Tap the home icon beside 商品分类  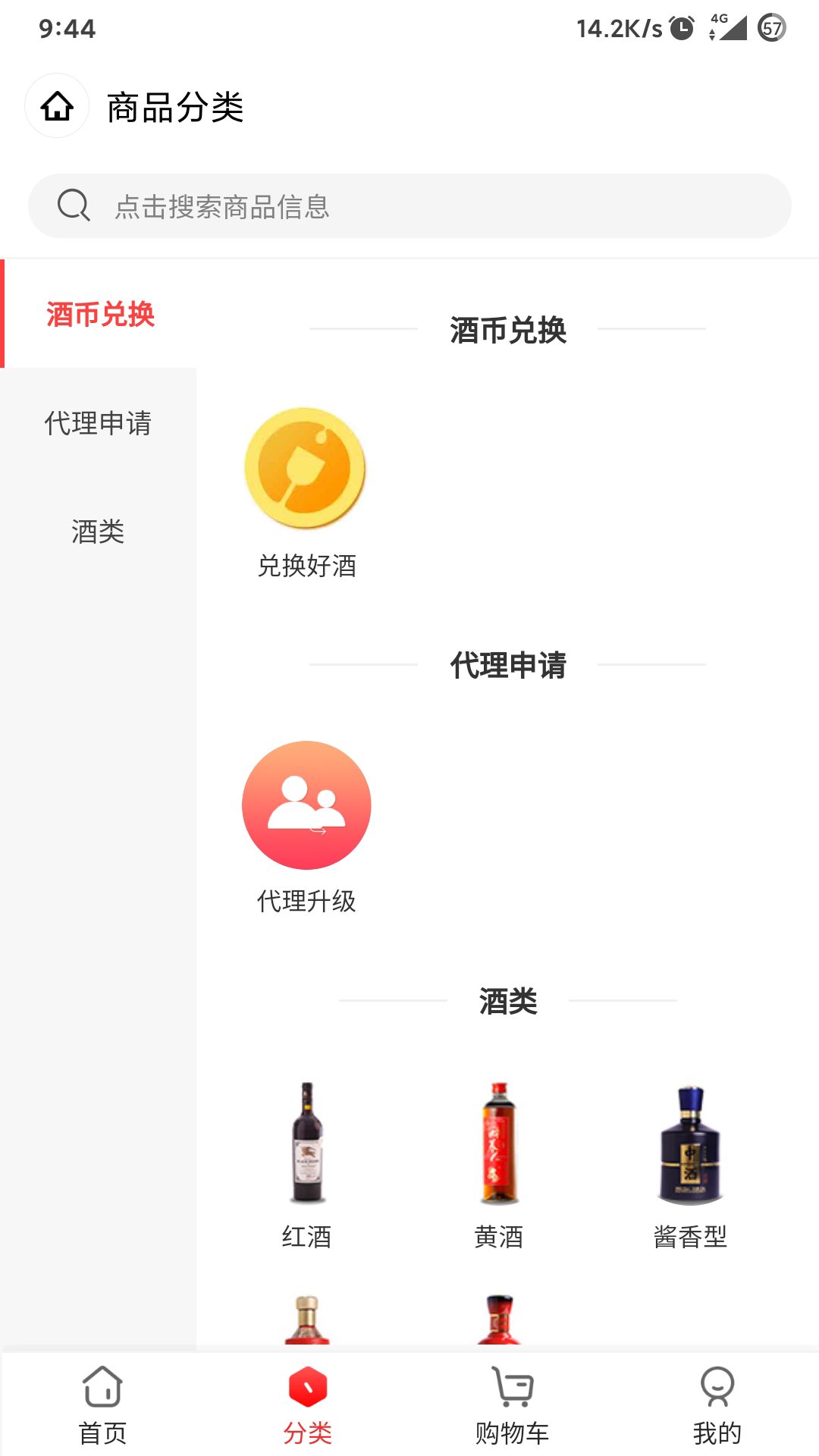coord(55,106)
